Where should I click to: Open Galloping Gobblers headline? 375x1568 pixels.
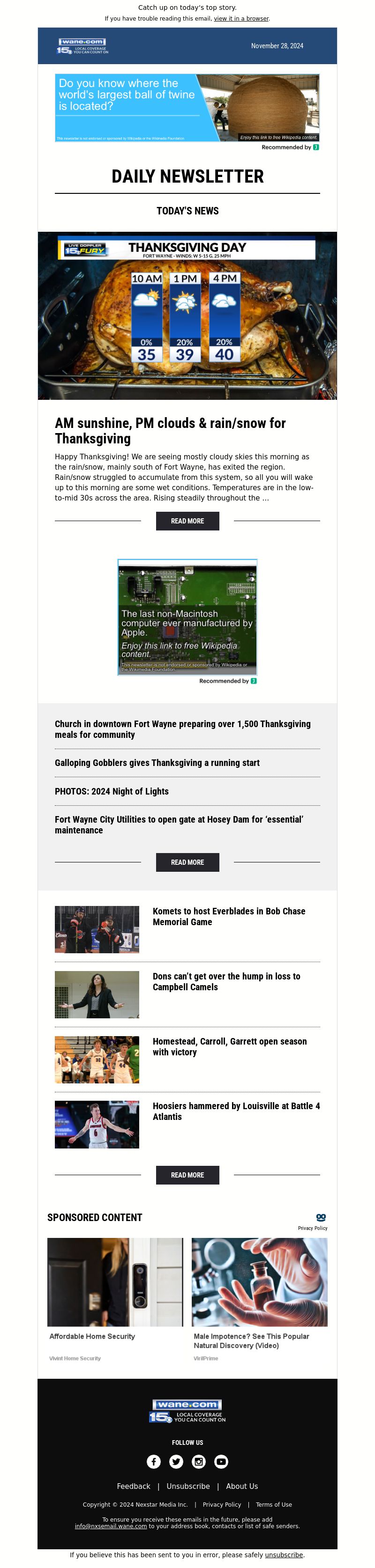157,763
